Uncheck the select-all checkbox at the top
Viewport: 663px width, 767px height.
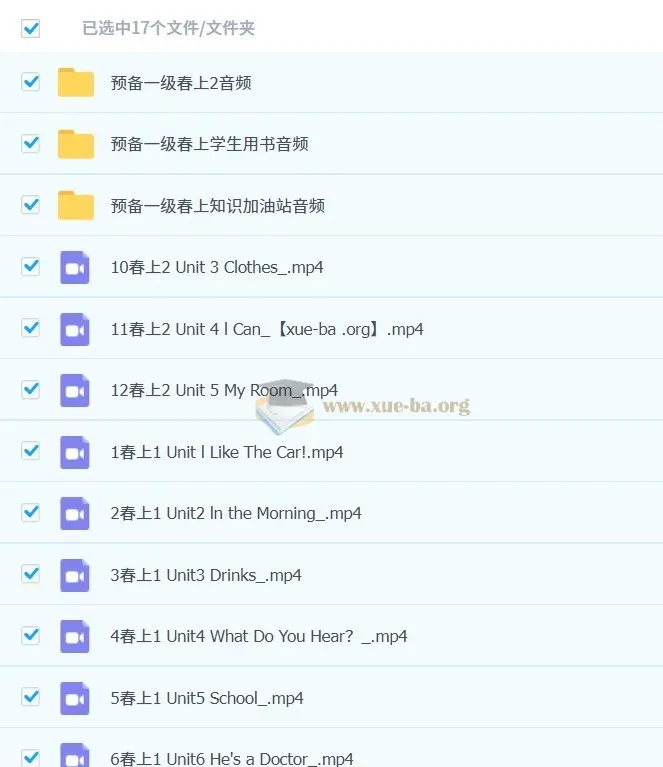click(31, 28)
